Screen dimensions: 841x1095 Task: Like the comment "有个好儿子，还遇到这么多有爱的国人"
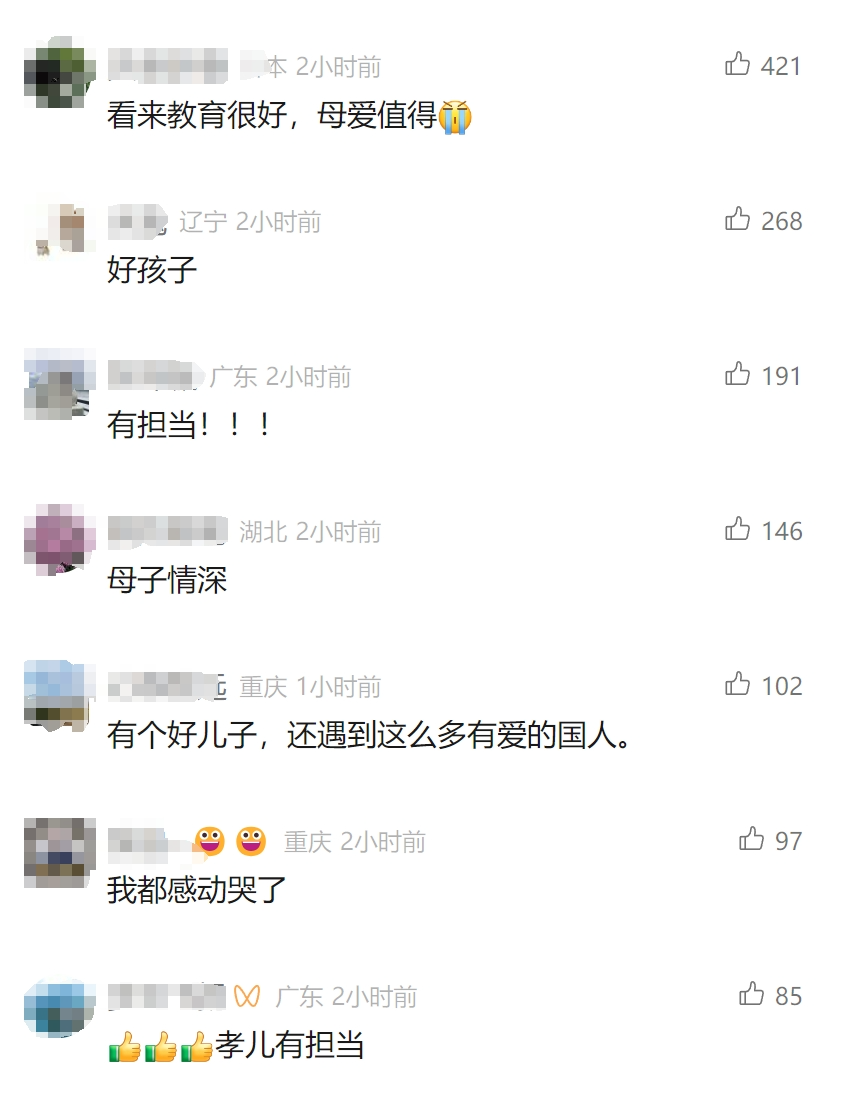coord(738,685)
